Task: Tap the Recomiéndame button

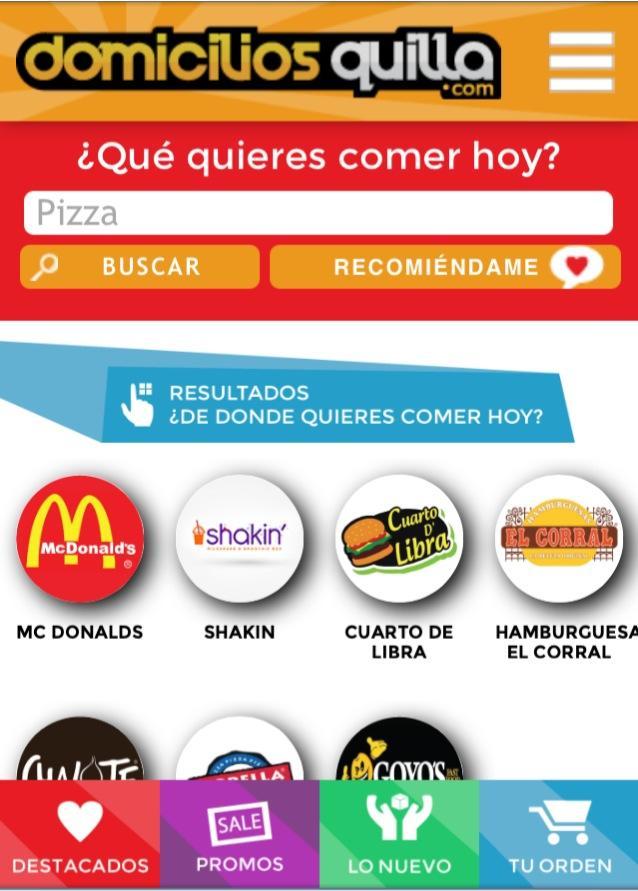Action: pyautogui.click(x=445, y=267)
